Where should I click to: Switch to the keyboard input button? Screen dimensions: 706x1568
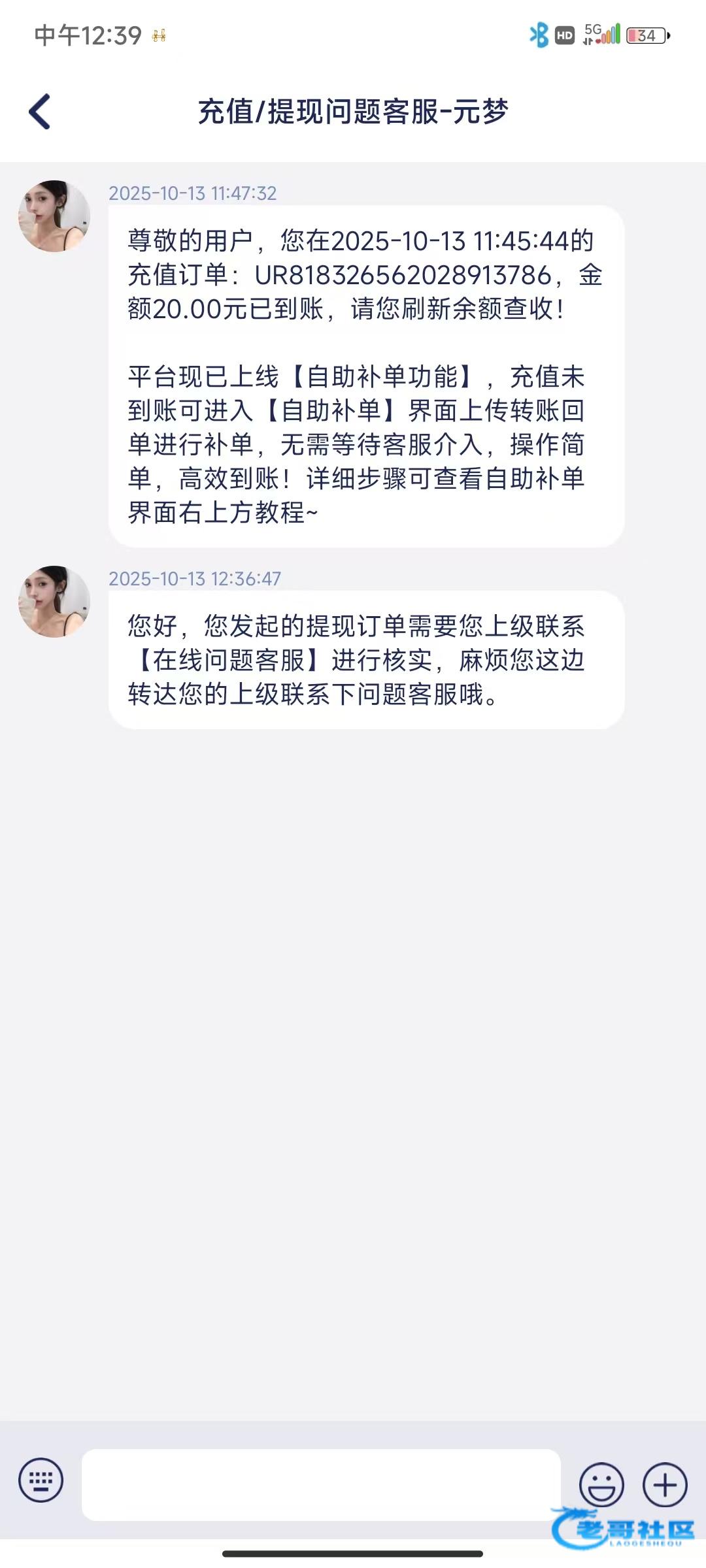tap(41, 1480)
